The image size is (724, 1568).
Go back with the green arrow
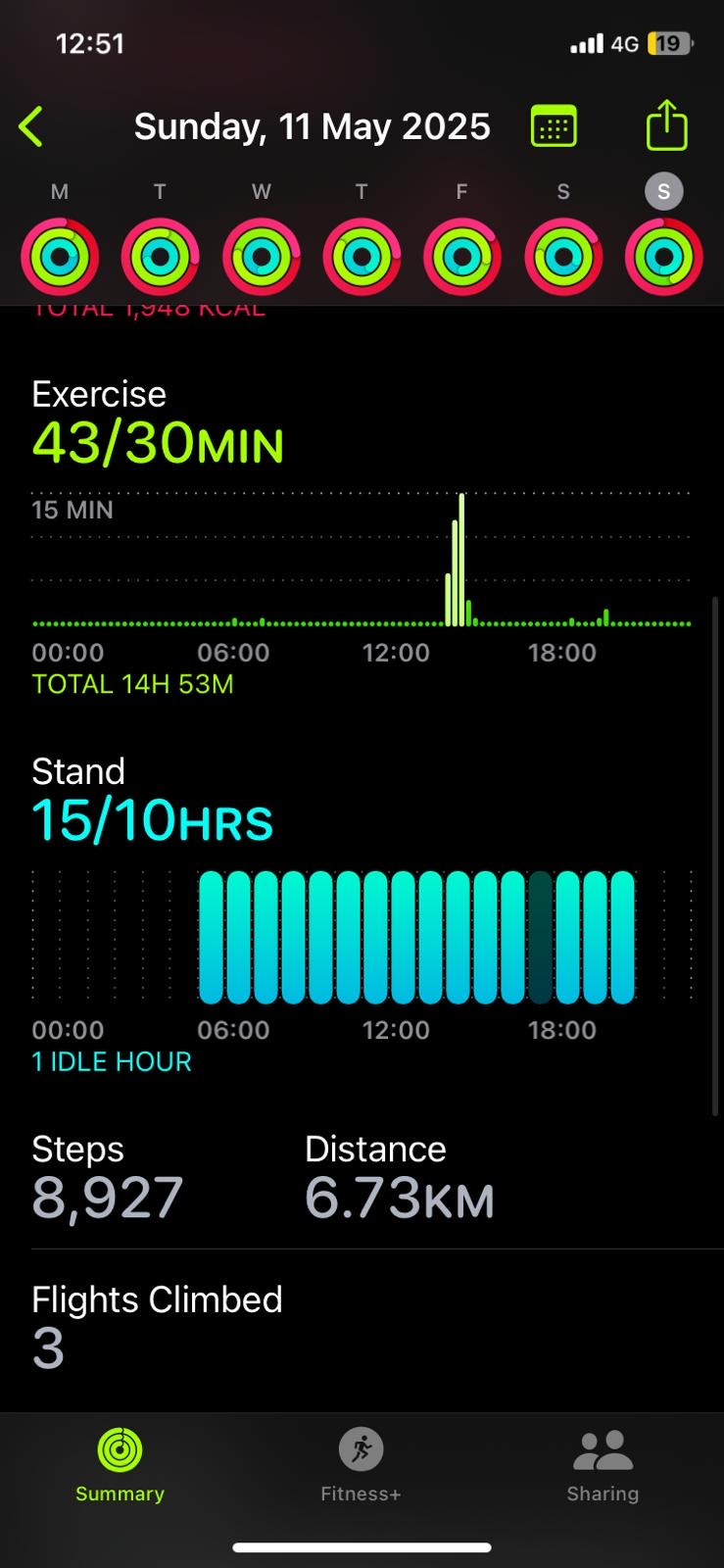31,127
